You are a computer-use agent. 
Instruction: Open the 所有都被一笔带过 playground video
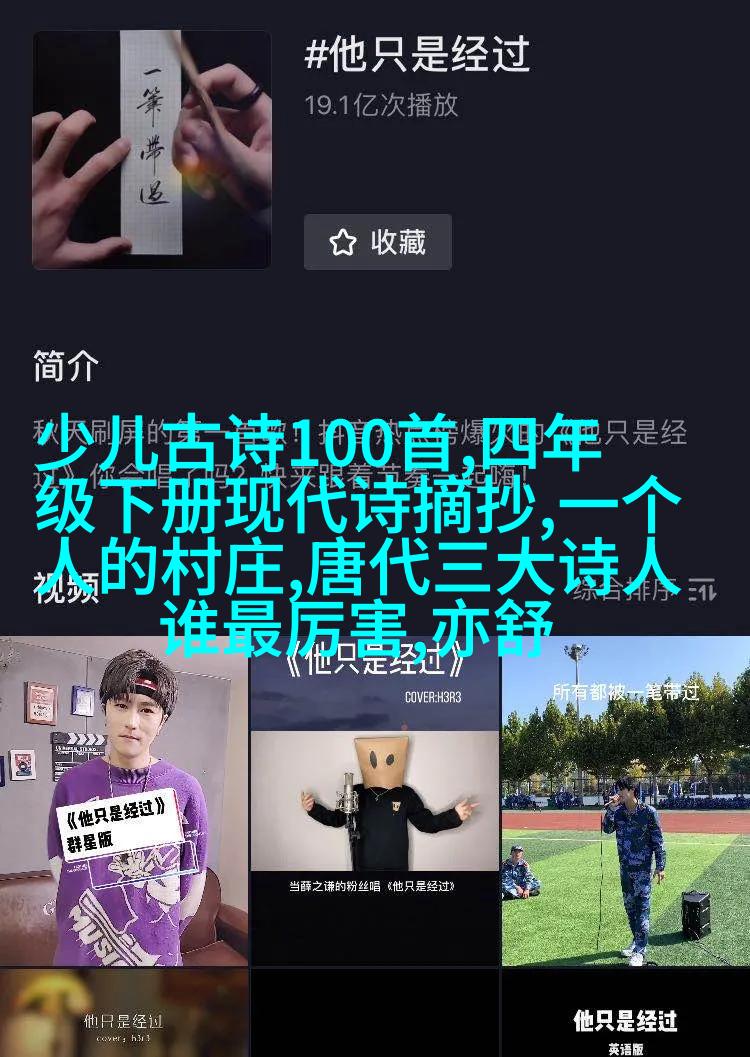[626, 800]
